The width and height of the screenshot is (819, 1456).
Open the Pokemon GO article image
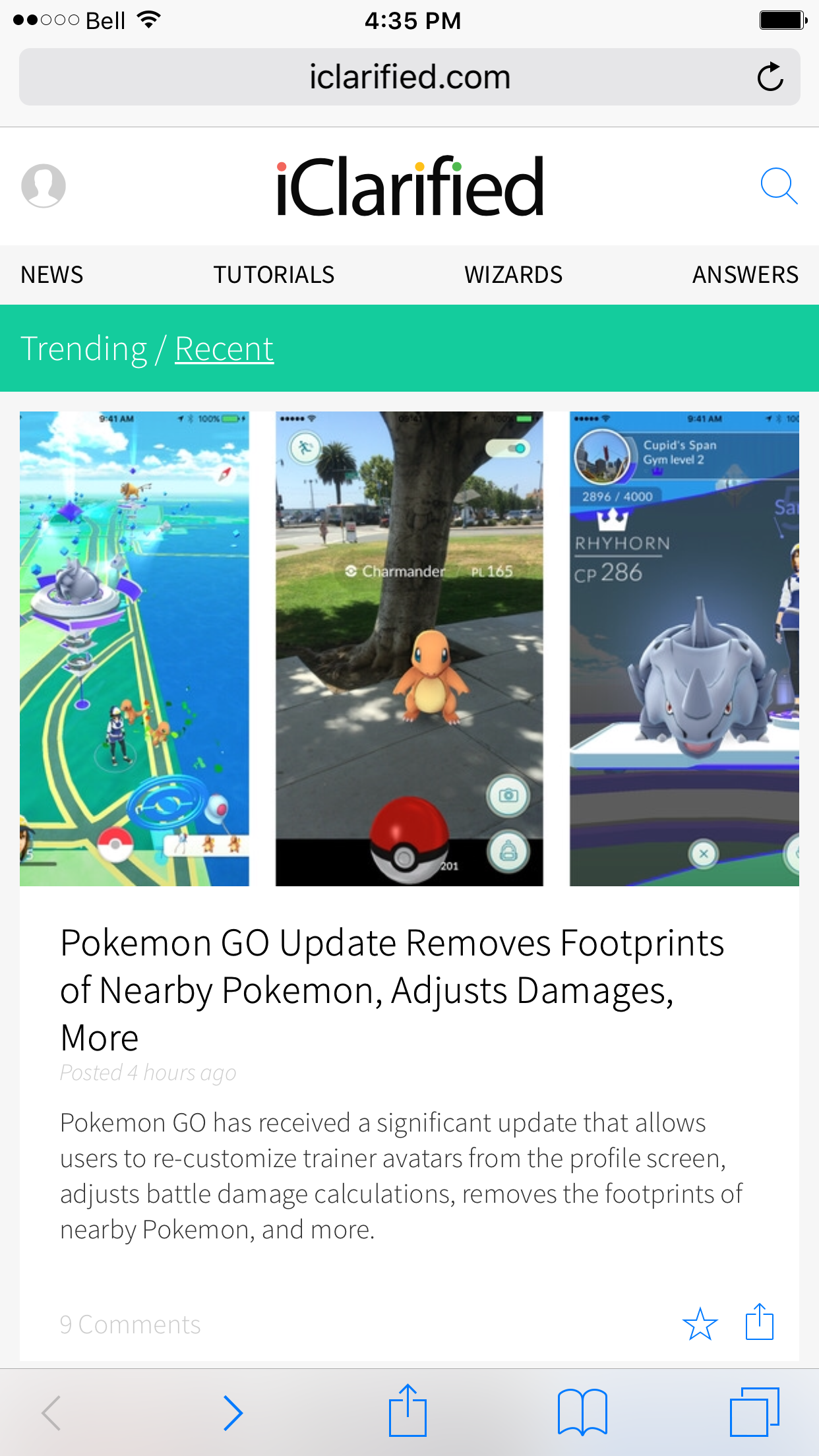pos(409,649)
